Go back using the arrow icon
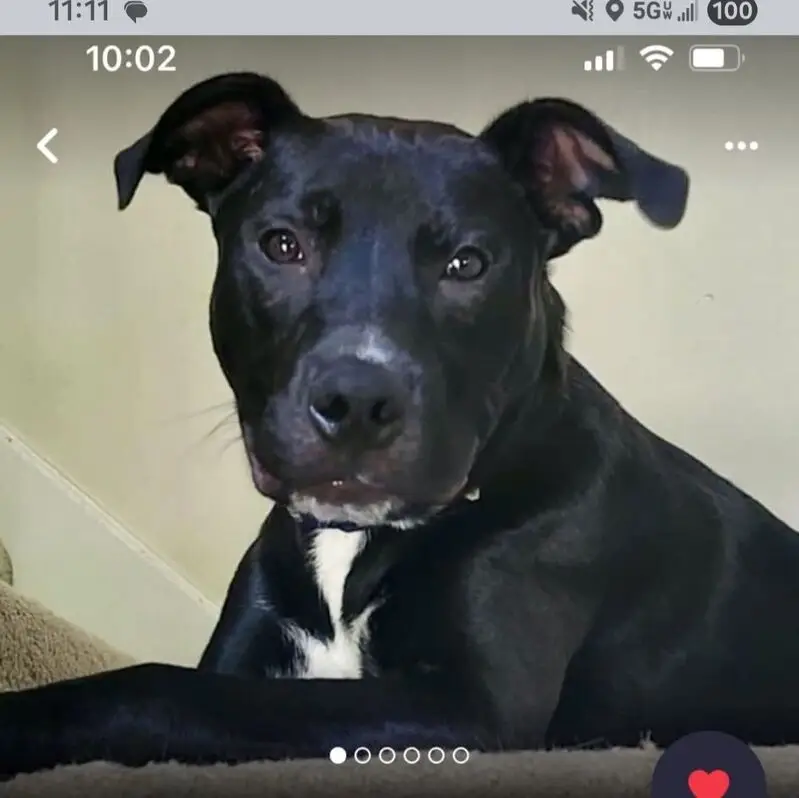This screenshot has height=798, width=799. click(47, 146)
